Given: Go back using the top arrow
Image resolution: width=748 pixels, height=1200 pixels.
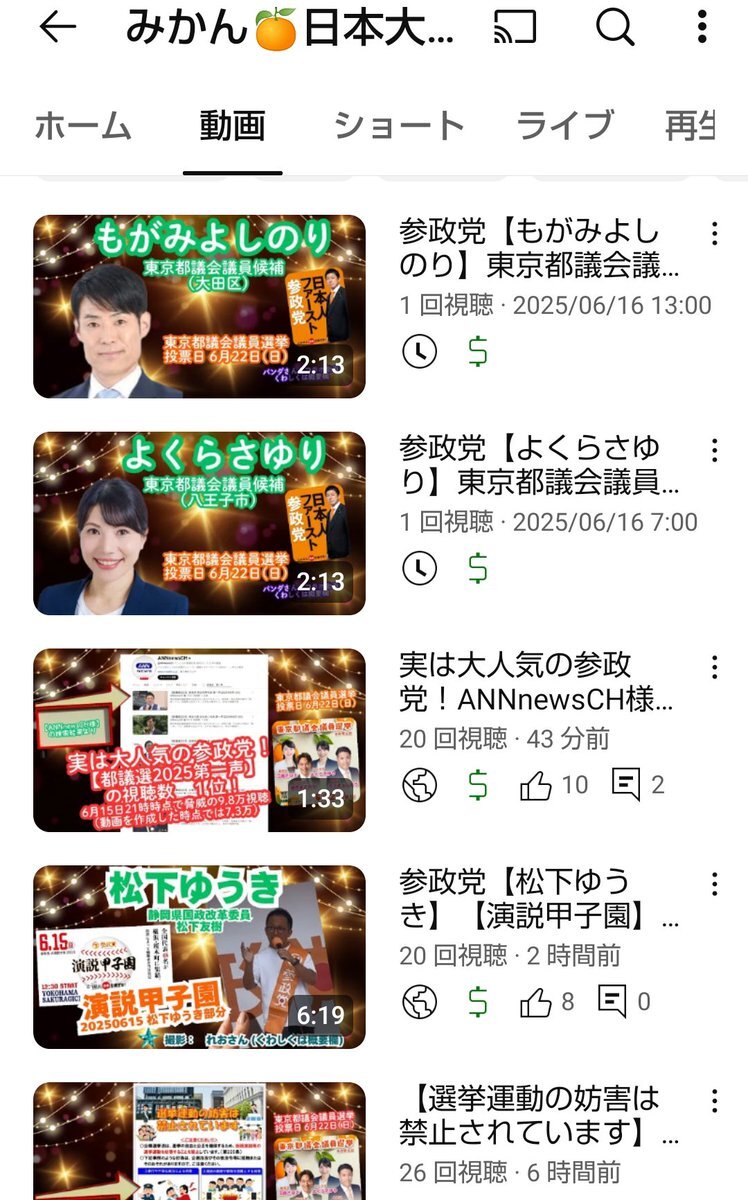Looking at the screenshot, I should pos(57,28).
